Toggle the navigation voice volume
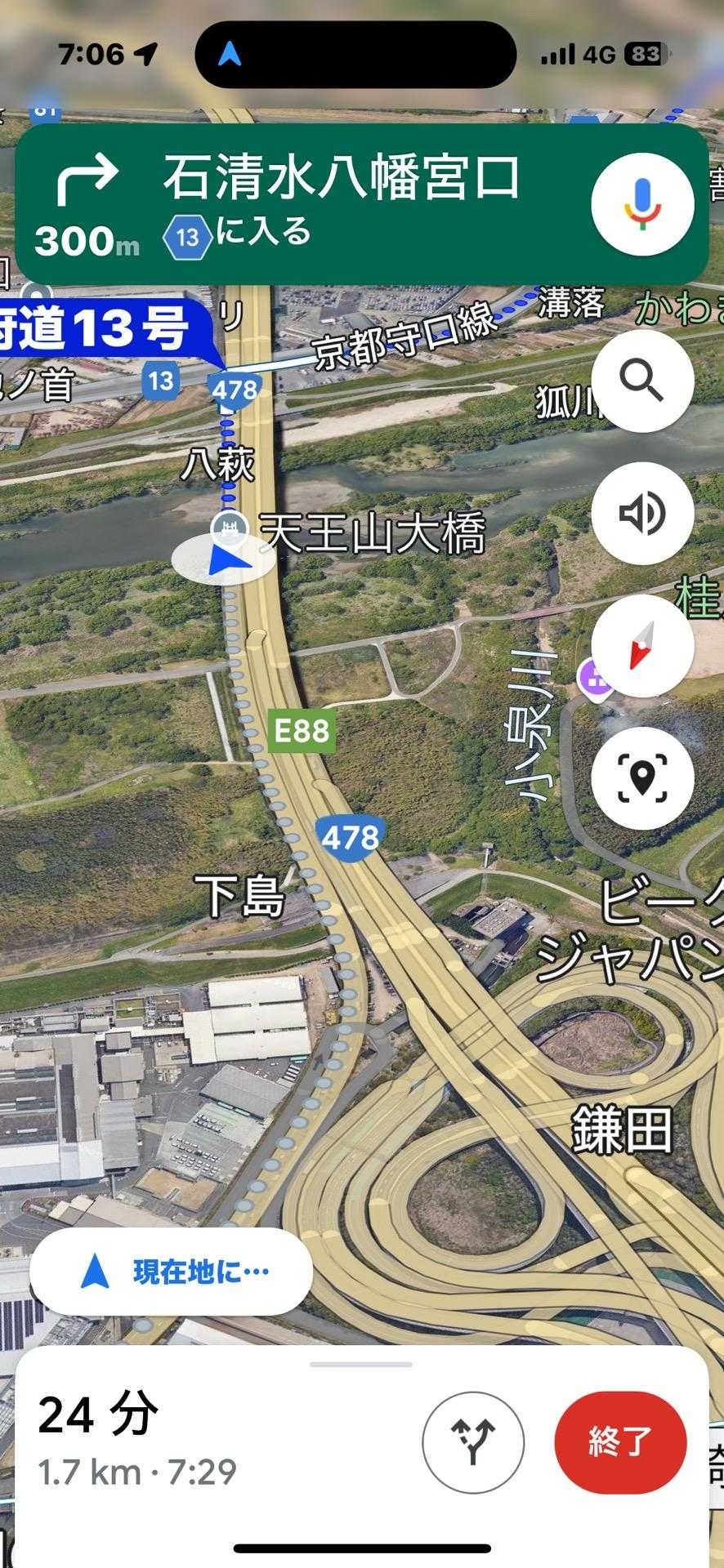 (642, 513)
